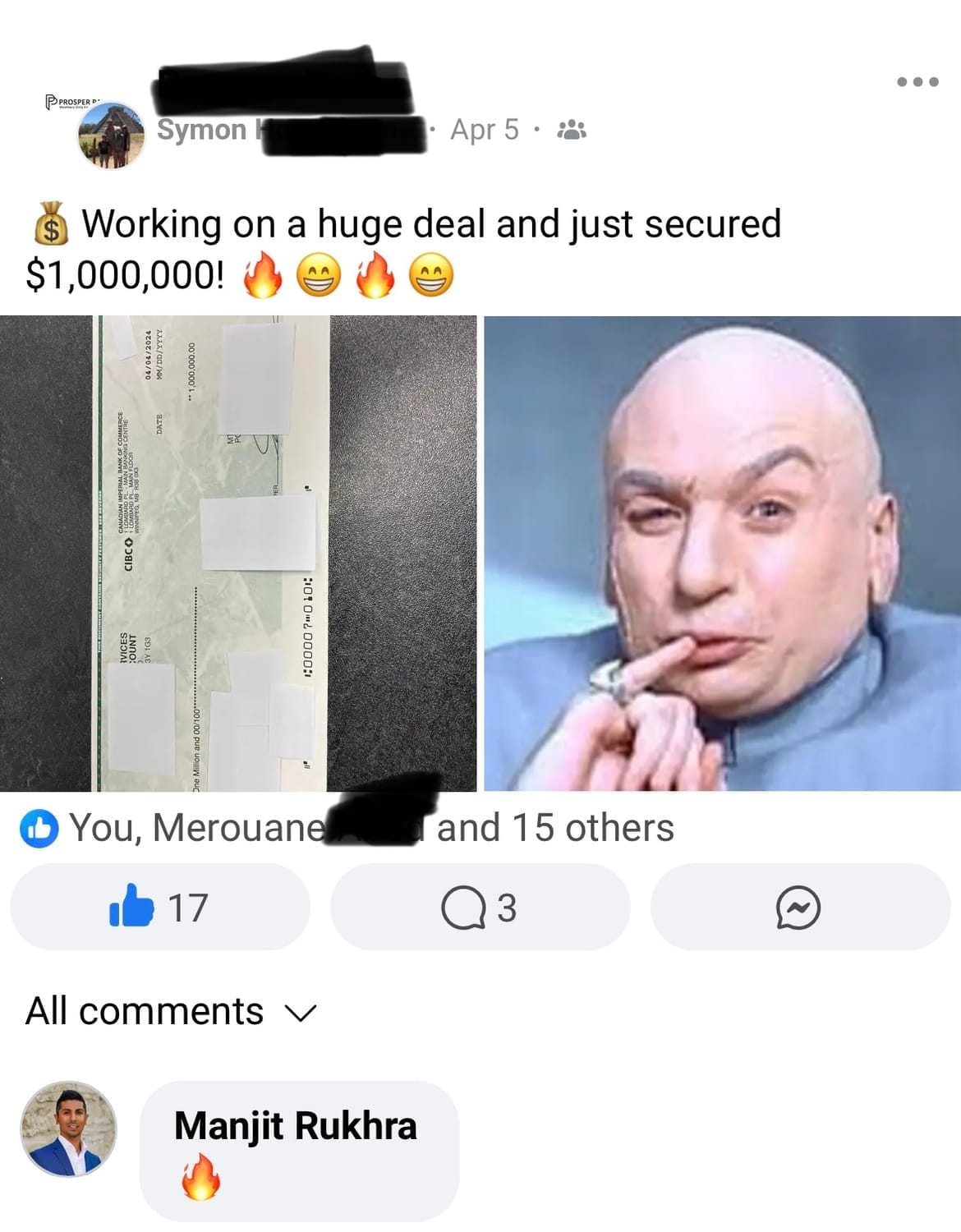Open the bald man meme image

[x=722, y=553]
